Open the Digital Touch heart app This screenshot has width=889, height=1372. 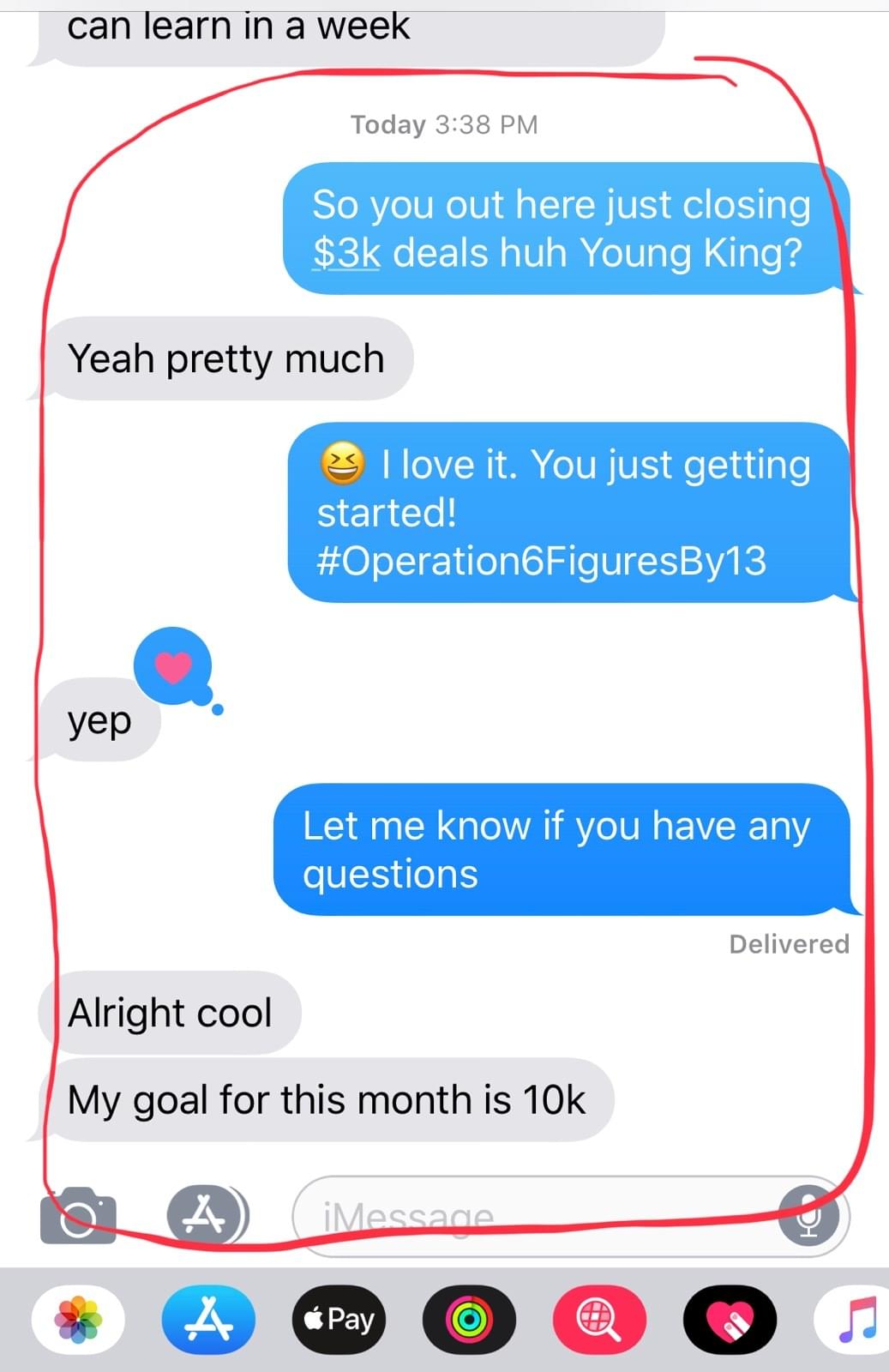pyautogui.click(x=730, y=1320)
